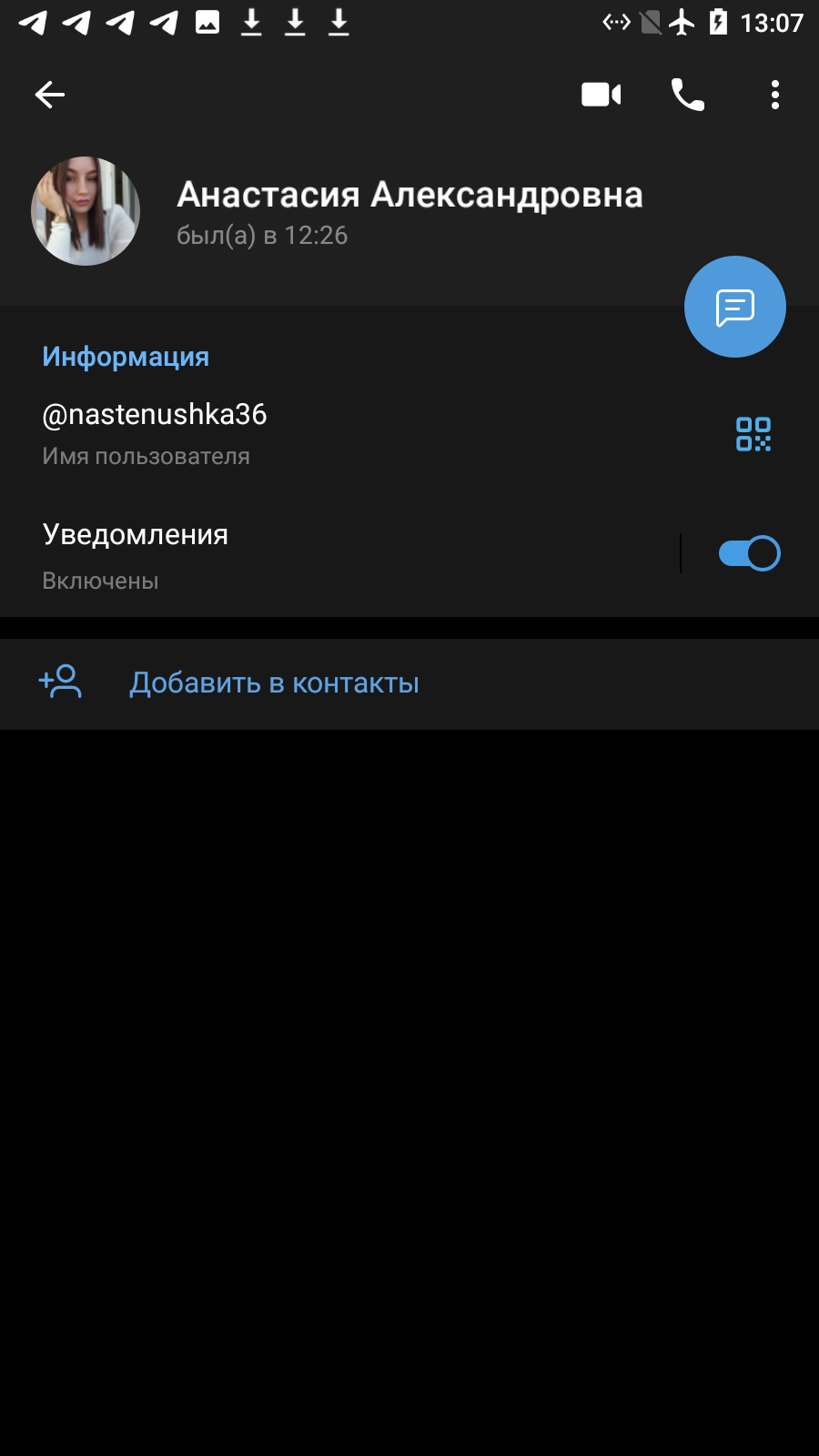Tap the @nastenushka36 username row
This screenshot has width=819, height=1456.
click(364, 434)
